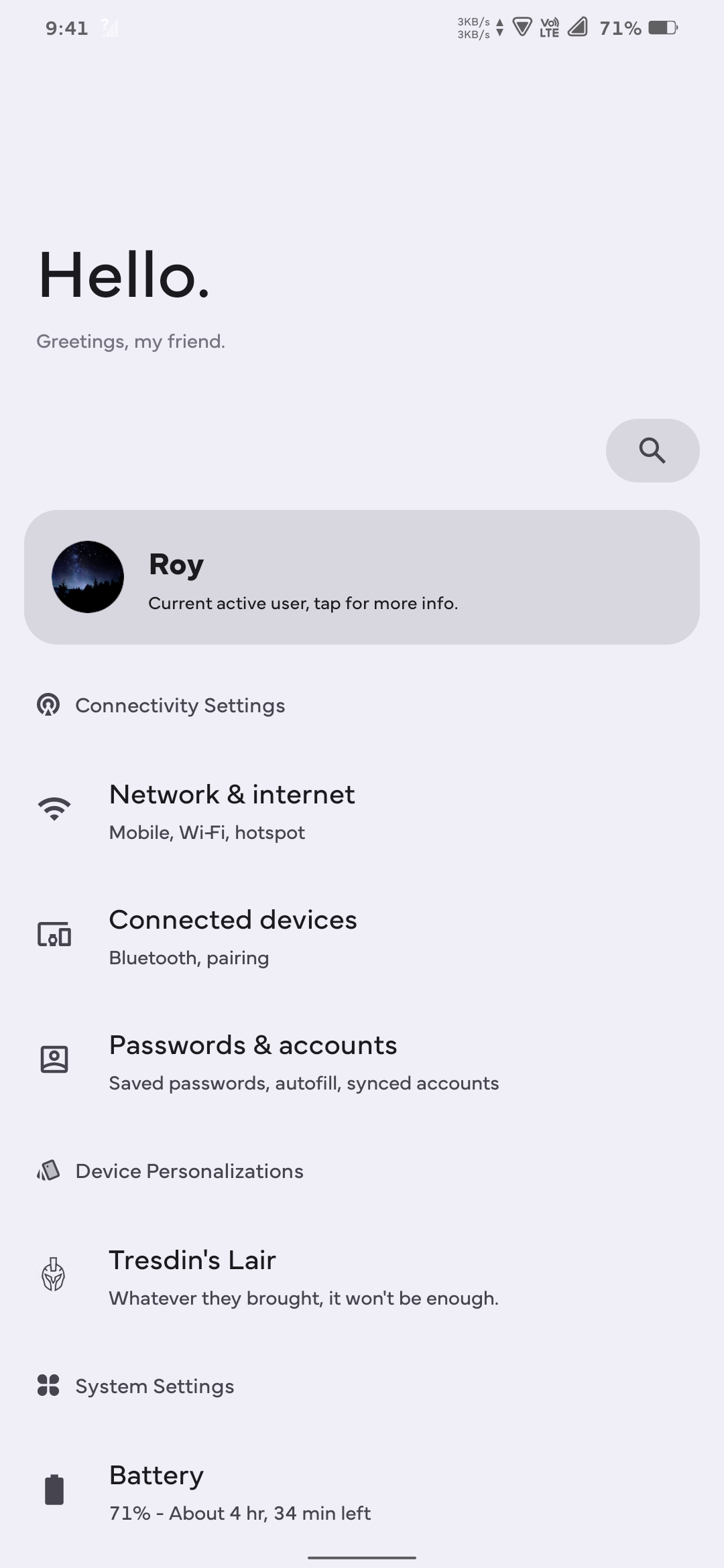Open Network & internet settings

(232, 811)
